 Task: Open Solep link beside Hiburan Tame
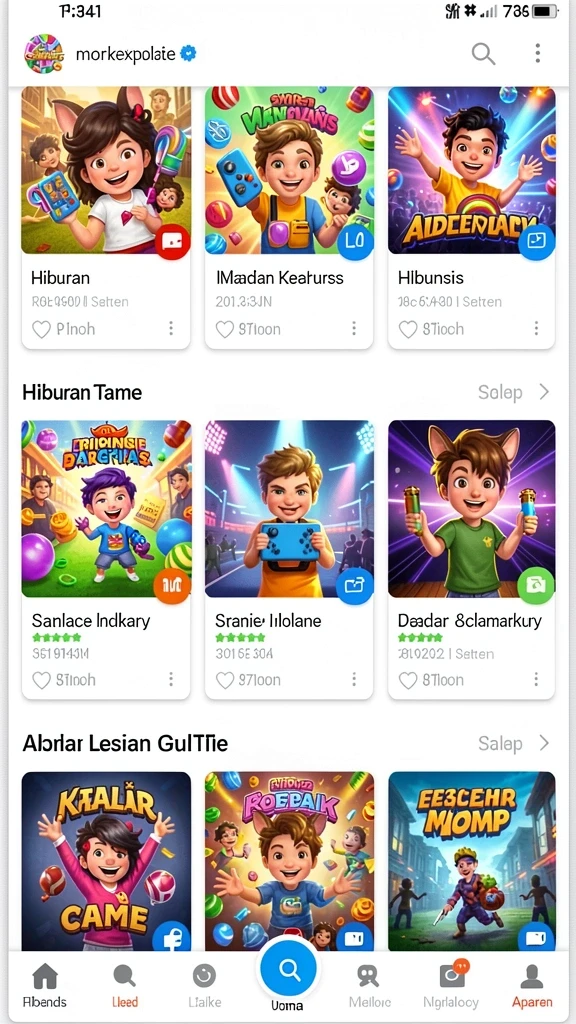coord(514,392)
